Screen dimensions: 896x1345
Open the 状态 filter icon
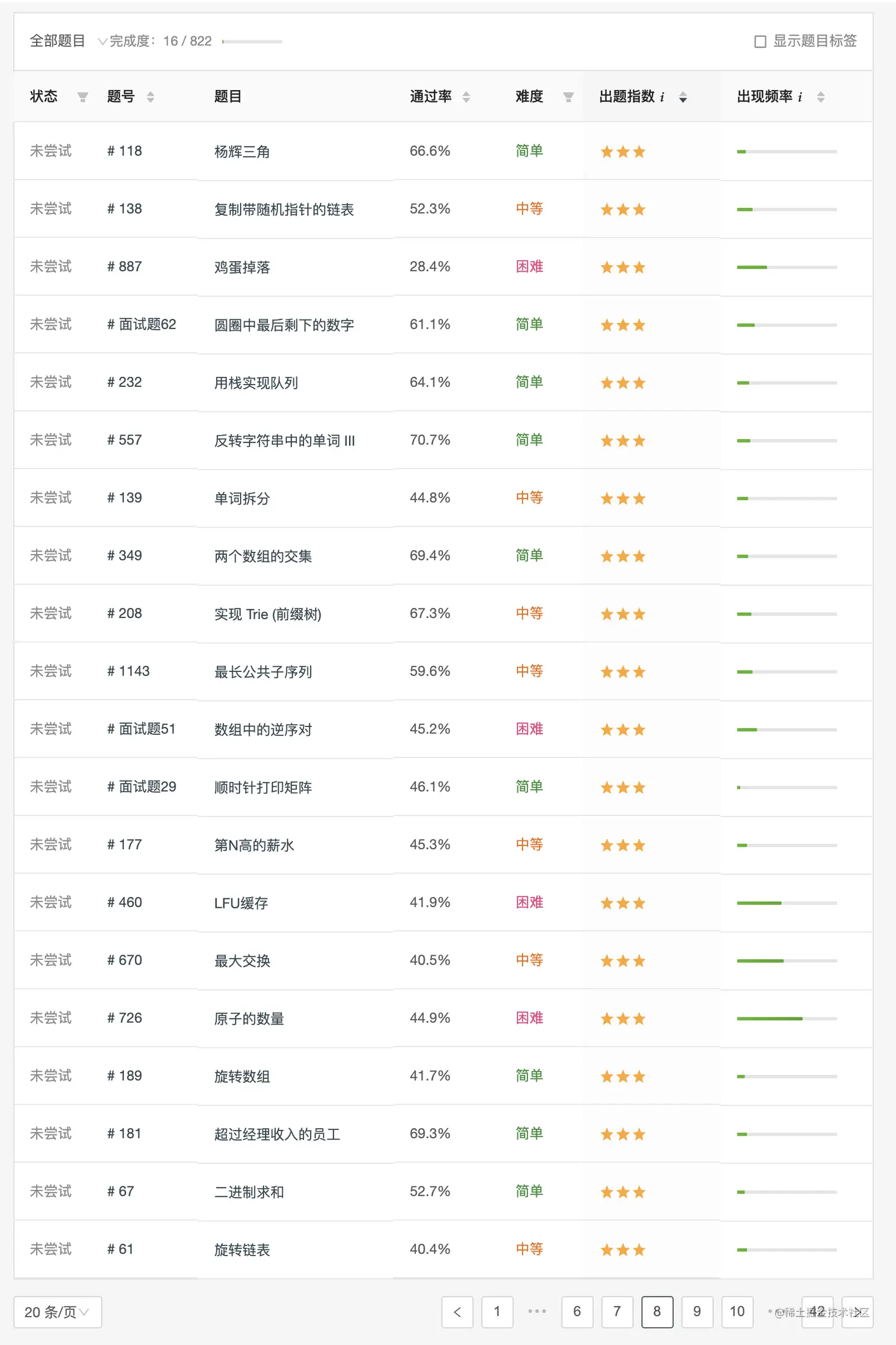(82, 97)
